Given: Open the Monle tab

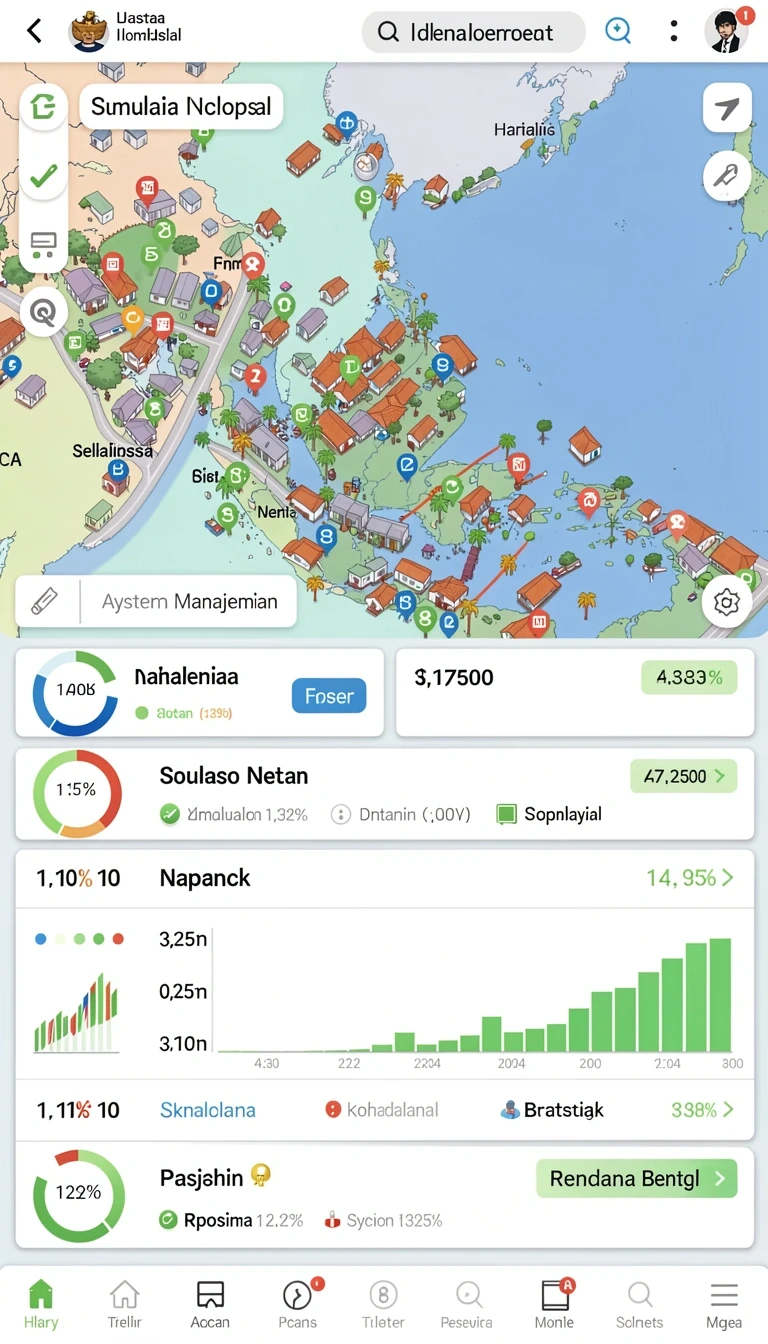Looking at the screenshot, I should 554,1305.
